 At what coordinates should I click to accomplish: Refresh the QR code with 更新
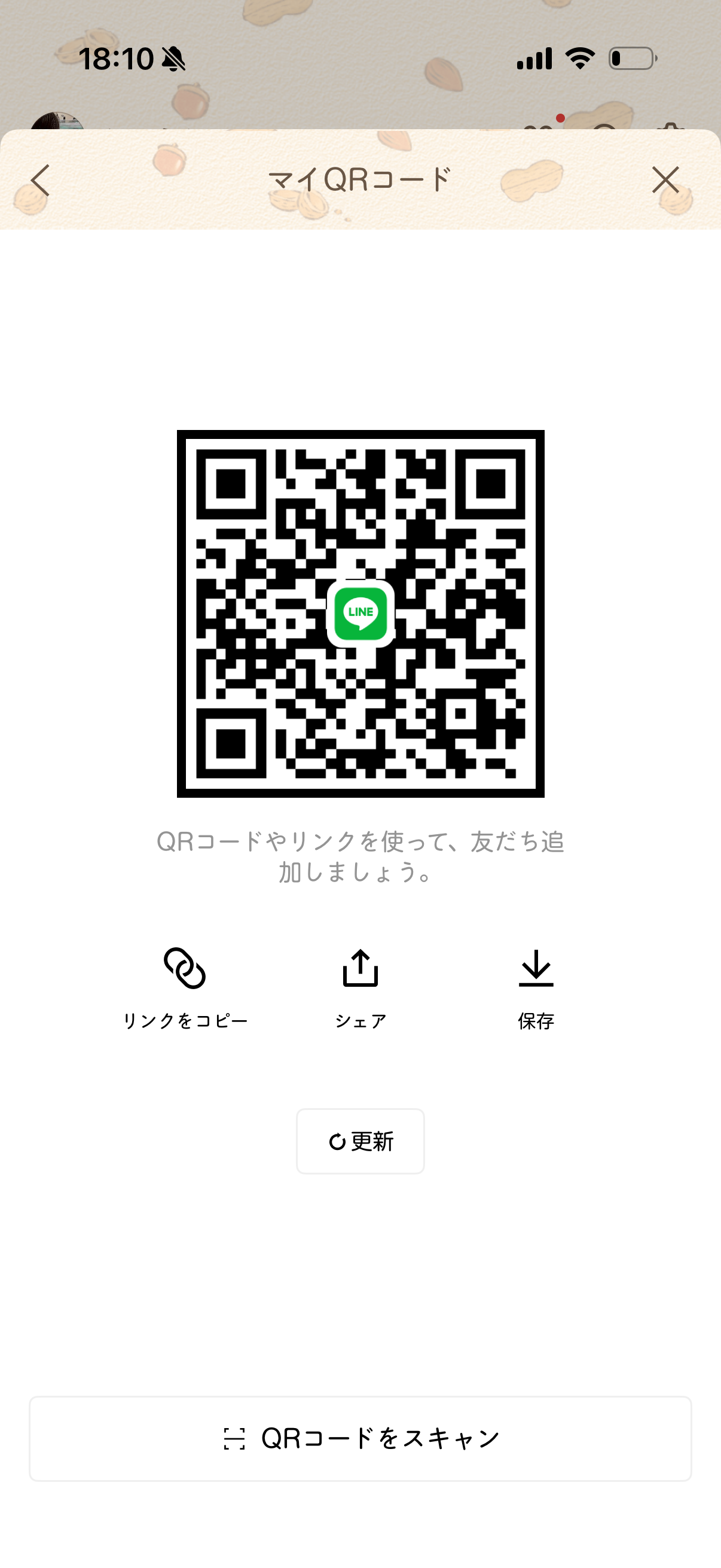(360, 1141)
